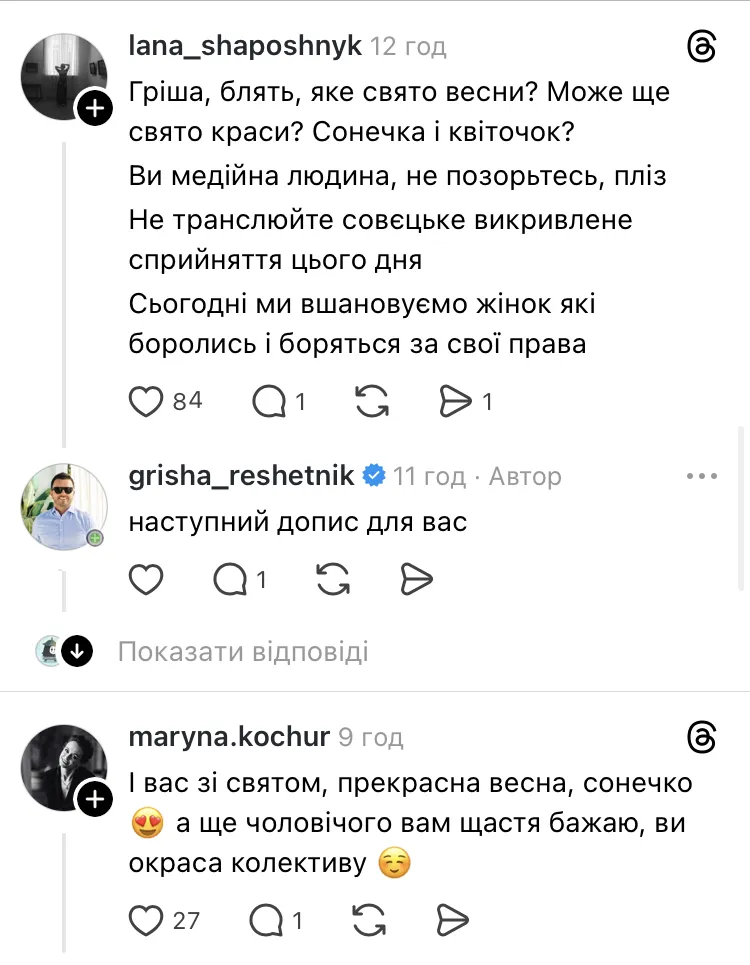
Task: Repost maryna.kochur's comment
Action: tap(372, 919)
